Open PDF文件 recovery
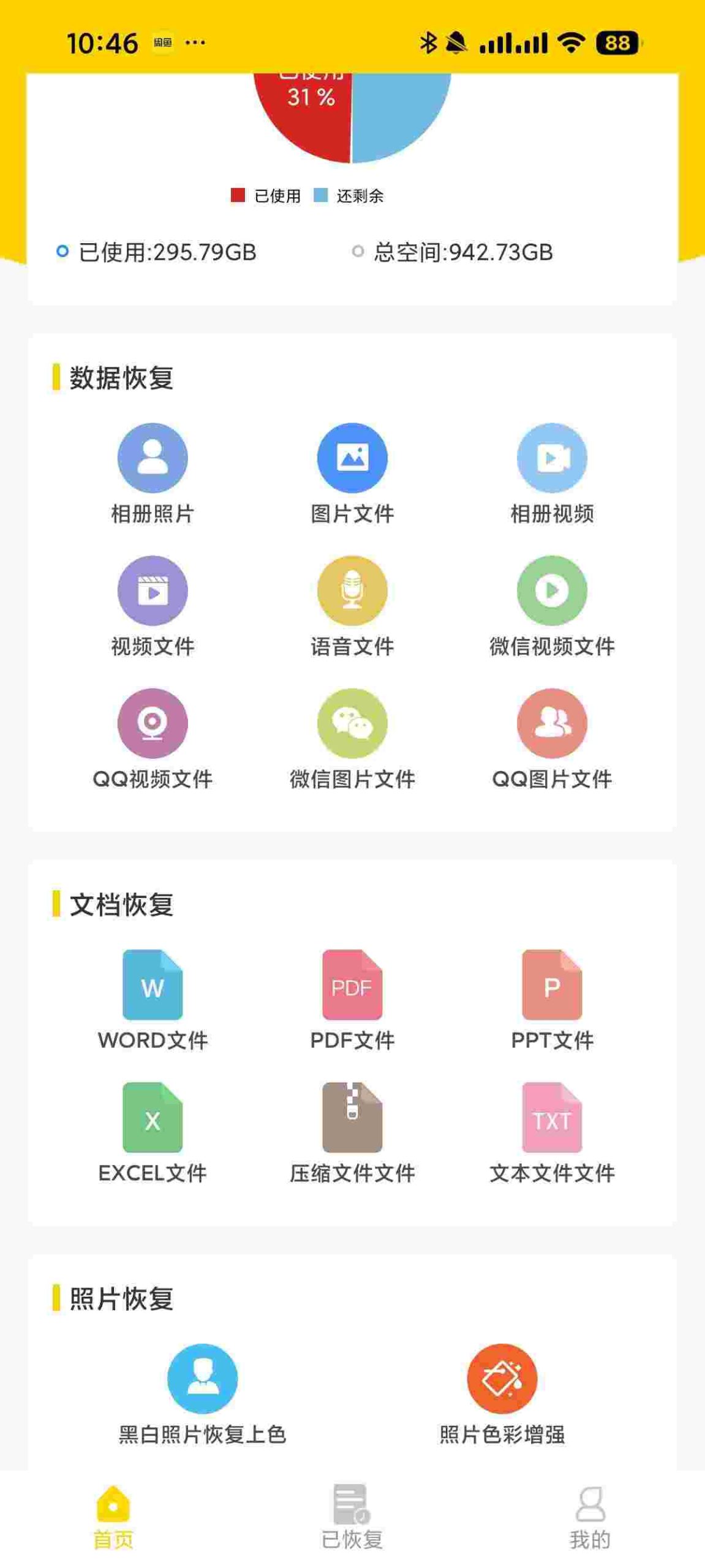The height and width of the screenshot is (1568, 705). tap(352, 984)
